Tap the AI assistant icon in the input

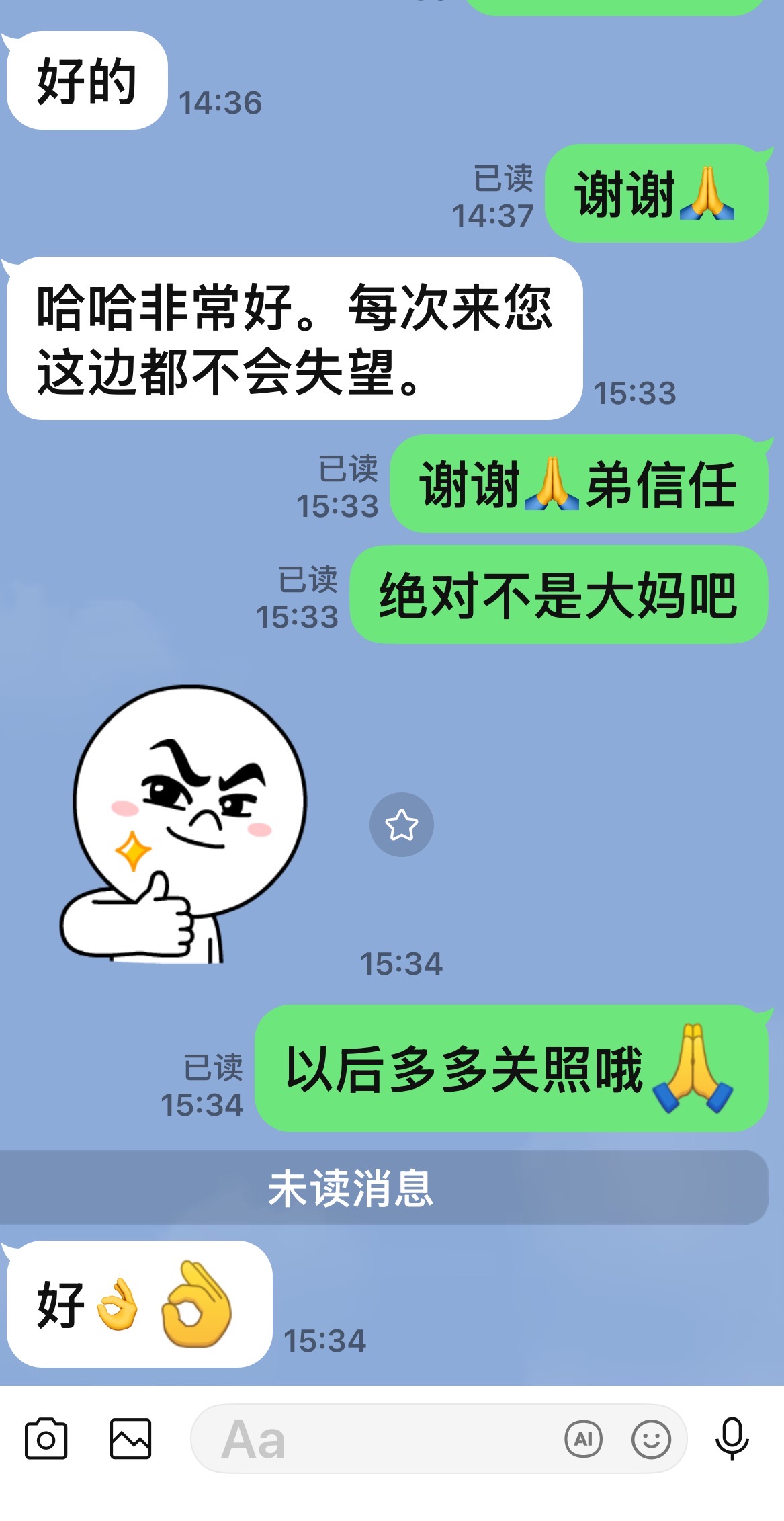click(583, 1439)
